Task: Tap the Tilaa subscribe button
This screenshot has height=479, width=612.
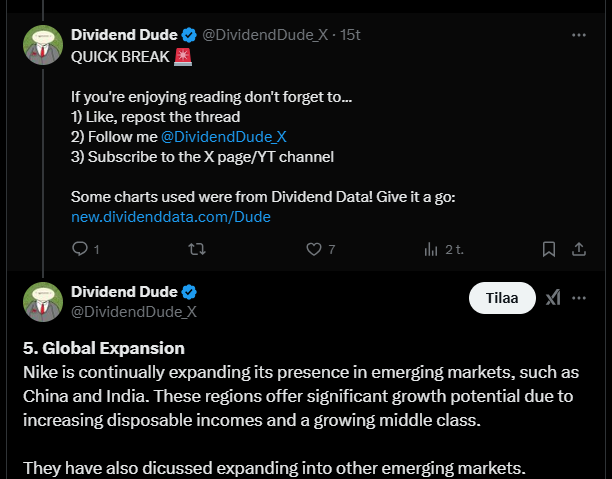Action: click(501, 298)
